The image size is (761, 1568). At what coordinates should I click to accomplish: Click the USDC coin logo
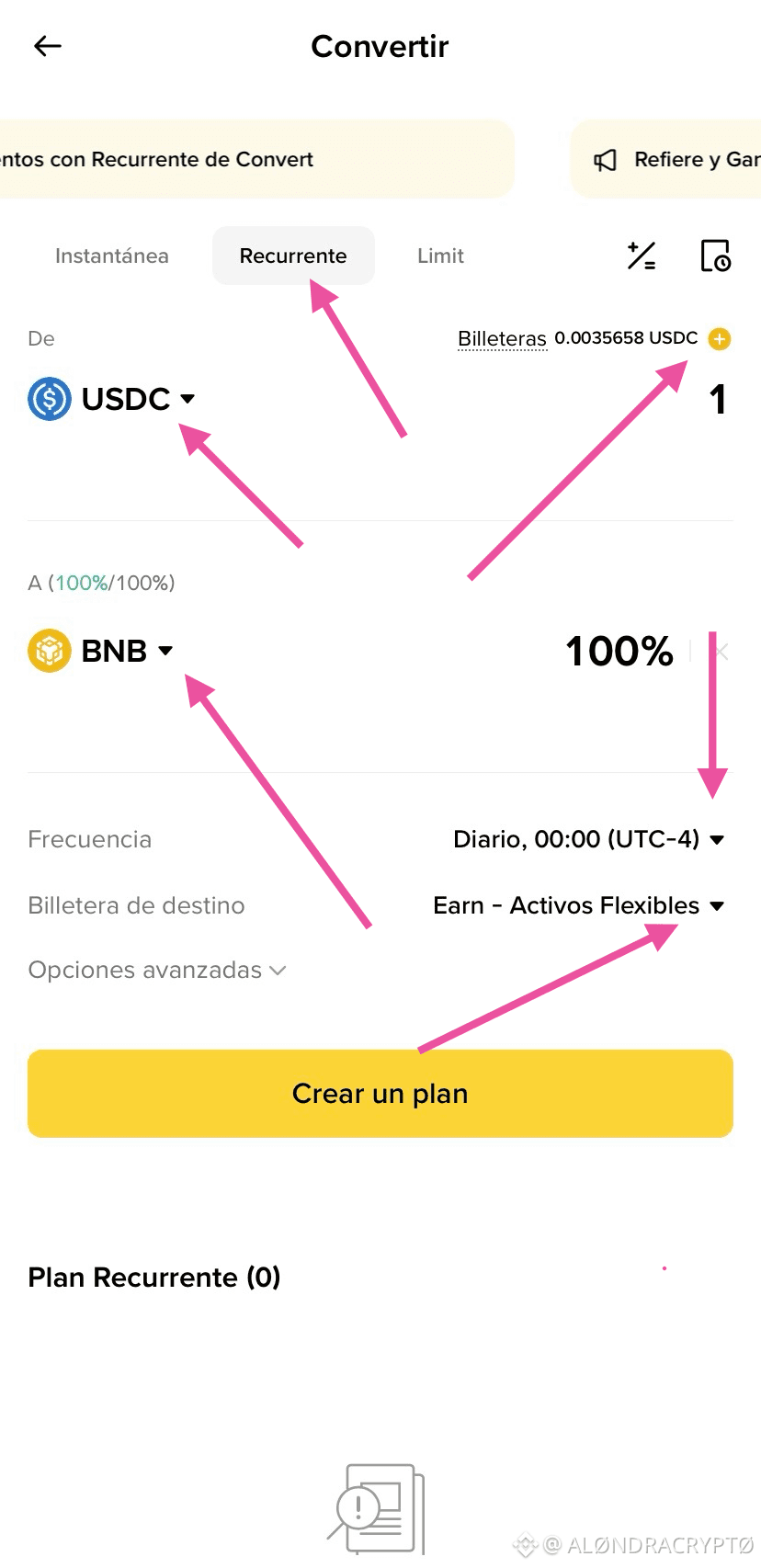click(48, 398)
